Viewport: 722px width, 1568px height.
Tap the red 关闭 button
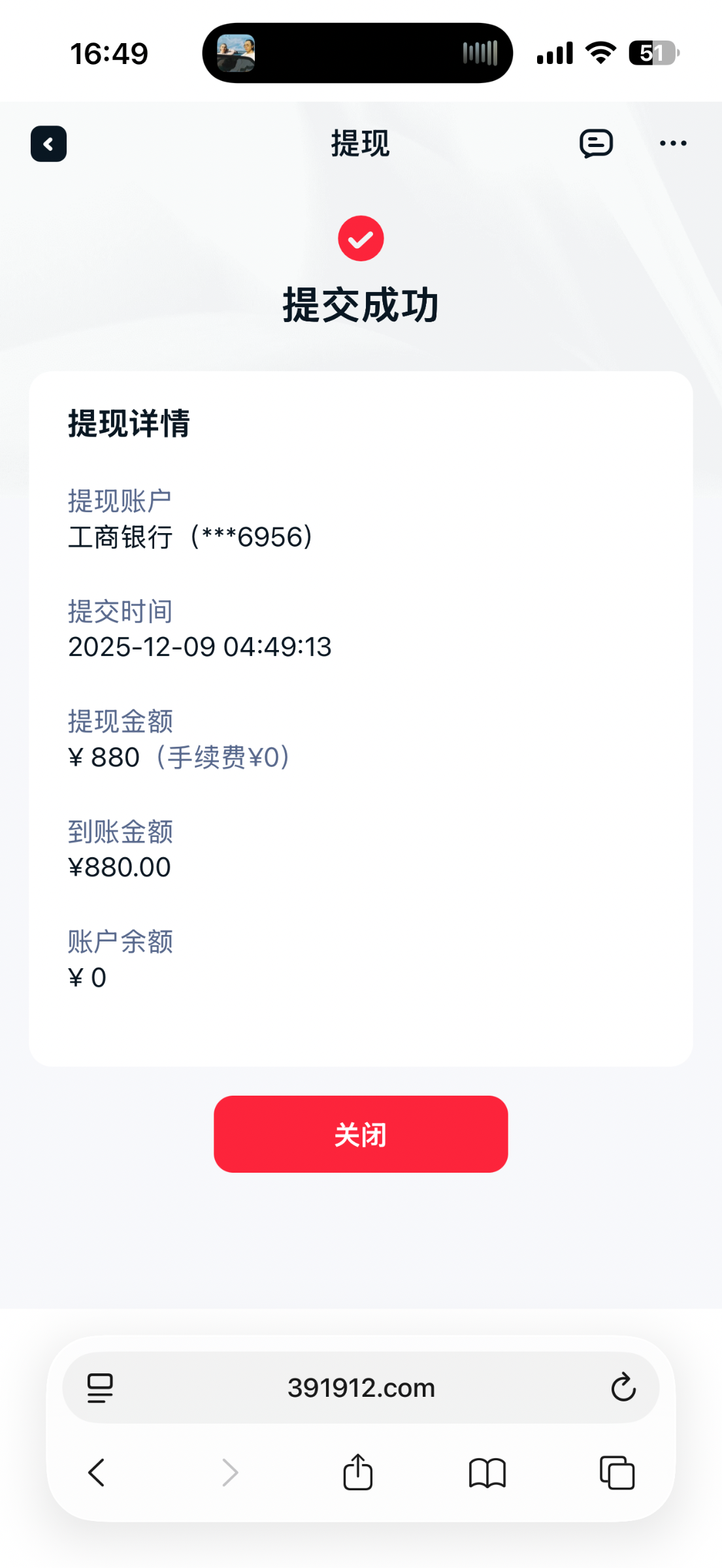tap(361, 1134)
